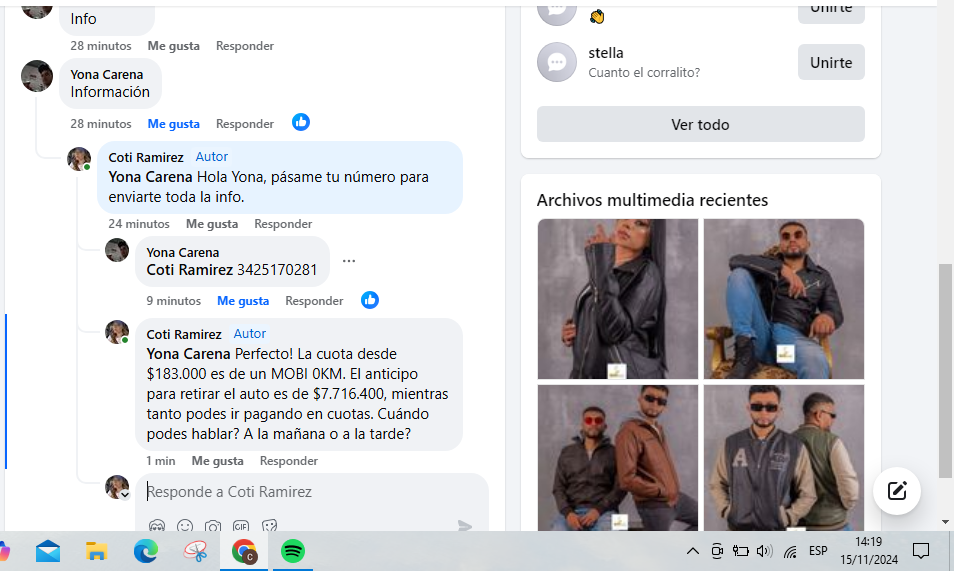This screenshot has height=571, width=954.
Task: Open Spotify from the taskbar
Action: (292, 551)
